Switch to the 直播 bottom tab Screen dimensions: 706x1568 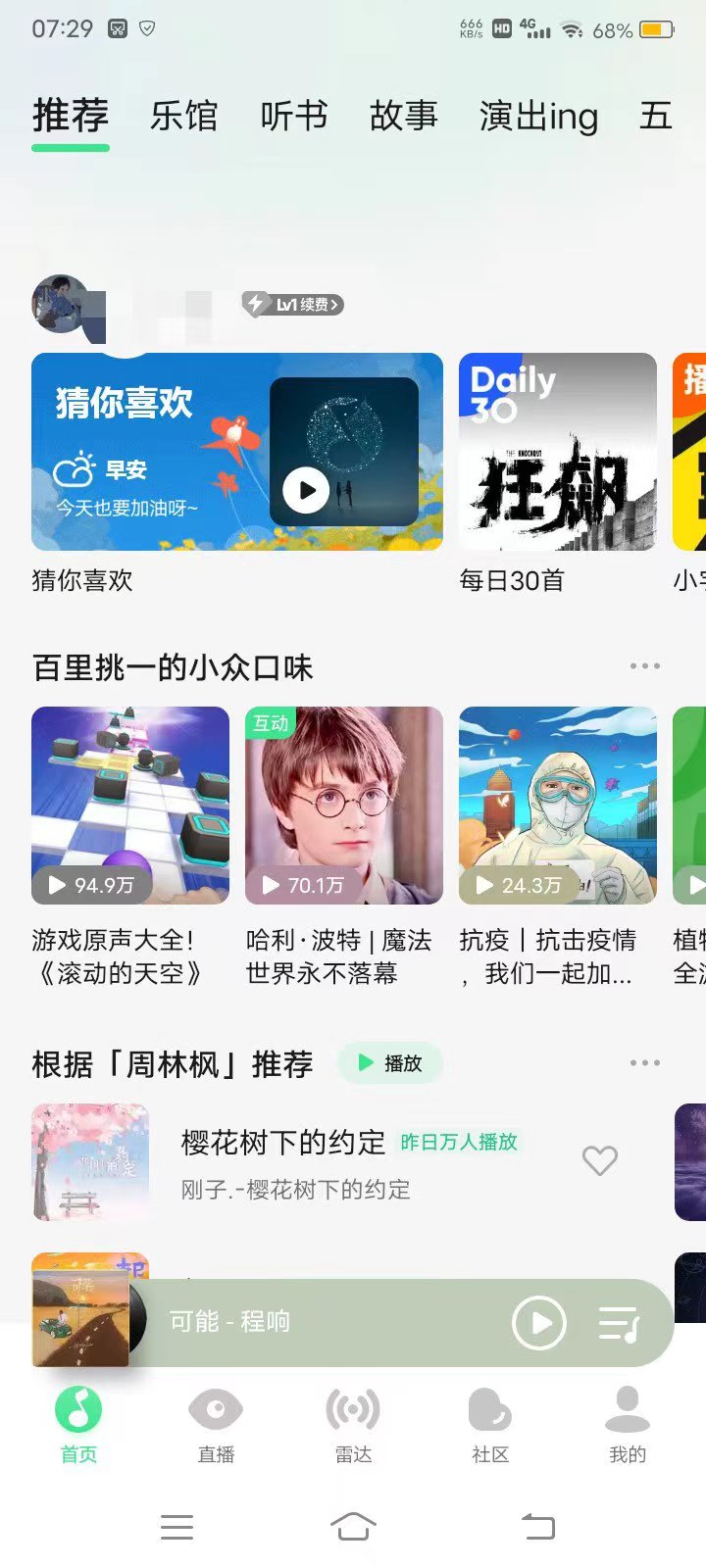click(x=216, y=1425)
